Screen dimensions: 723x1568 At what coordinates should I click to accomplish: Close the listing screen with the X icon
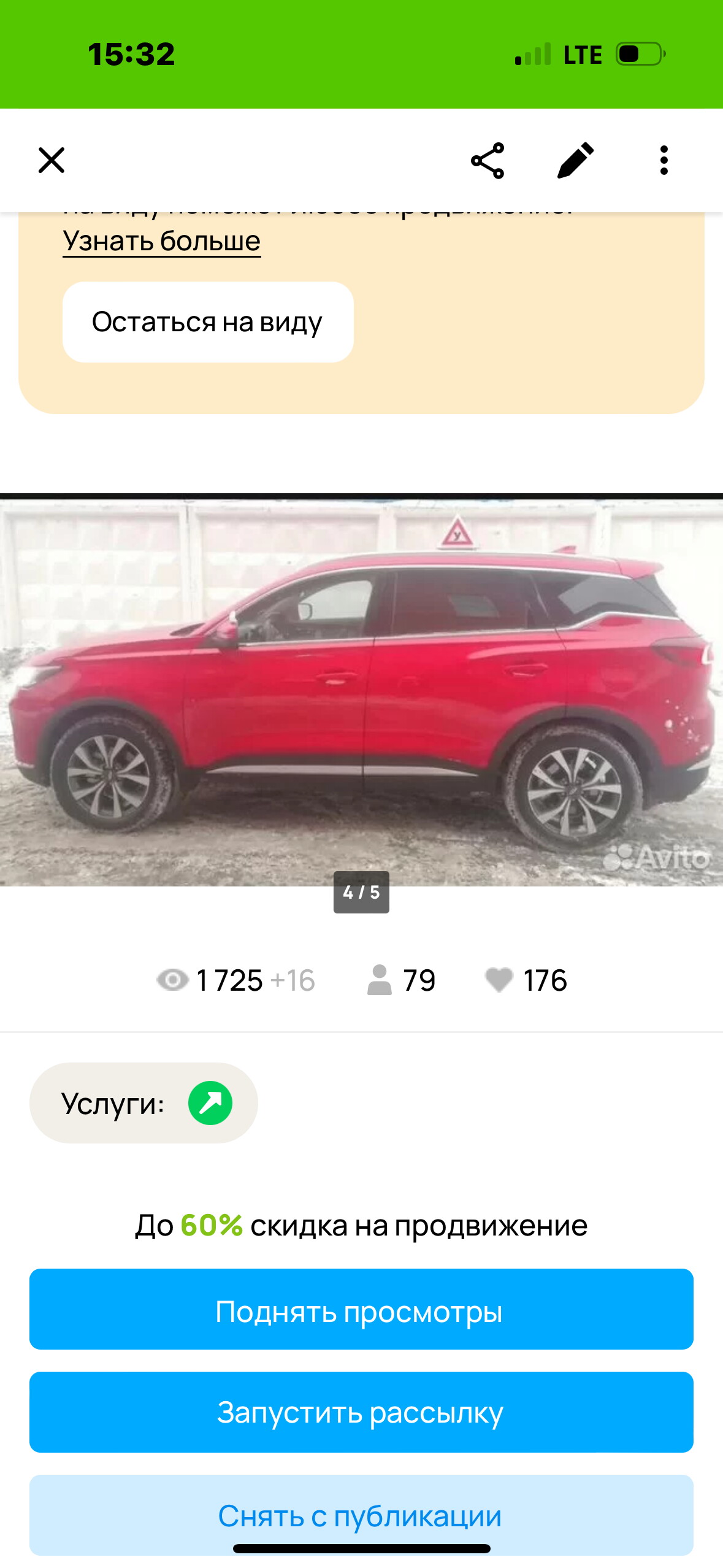pos(52,161)
